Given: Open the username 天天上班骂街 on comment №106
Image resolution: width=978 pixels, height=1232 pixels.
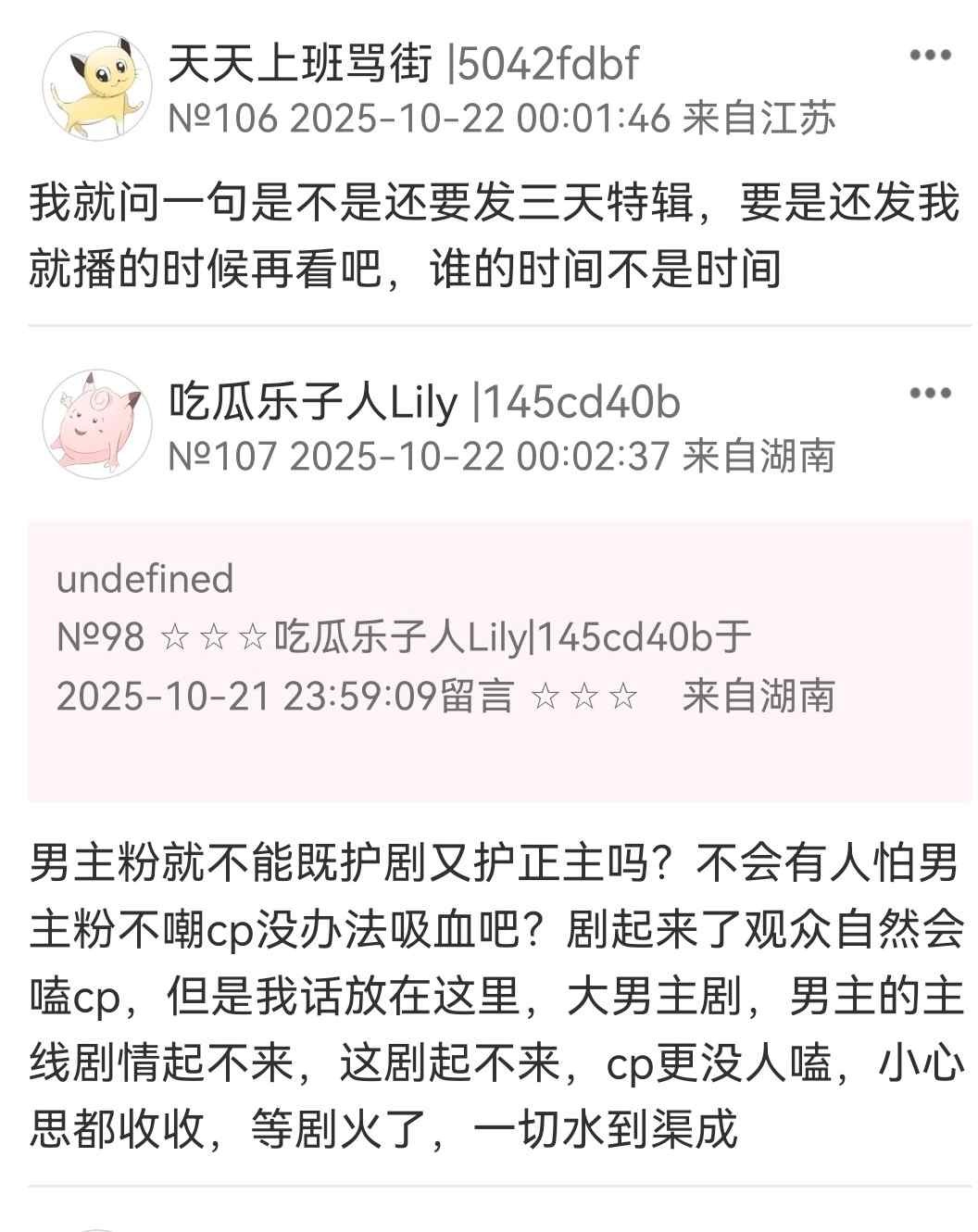Looking at the screenshot, I should coord(300,63).
